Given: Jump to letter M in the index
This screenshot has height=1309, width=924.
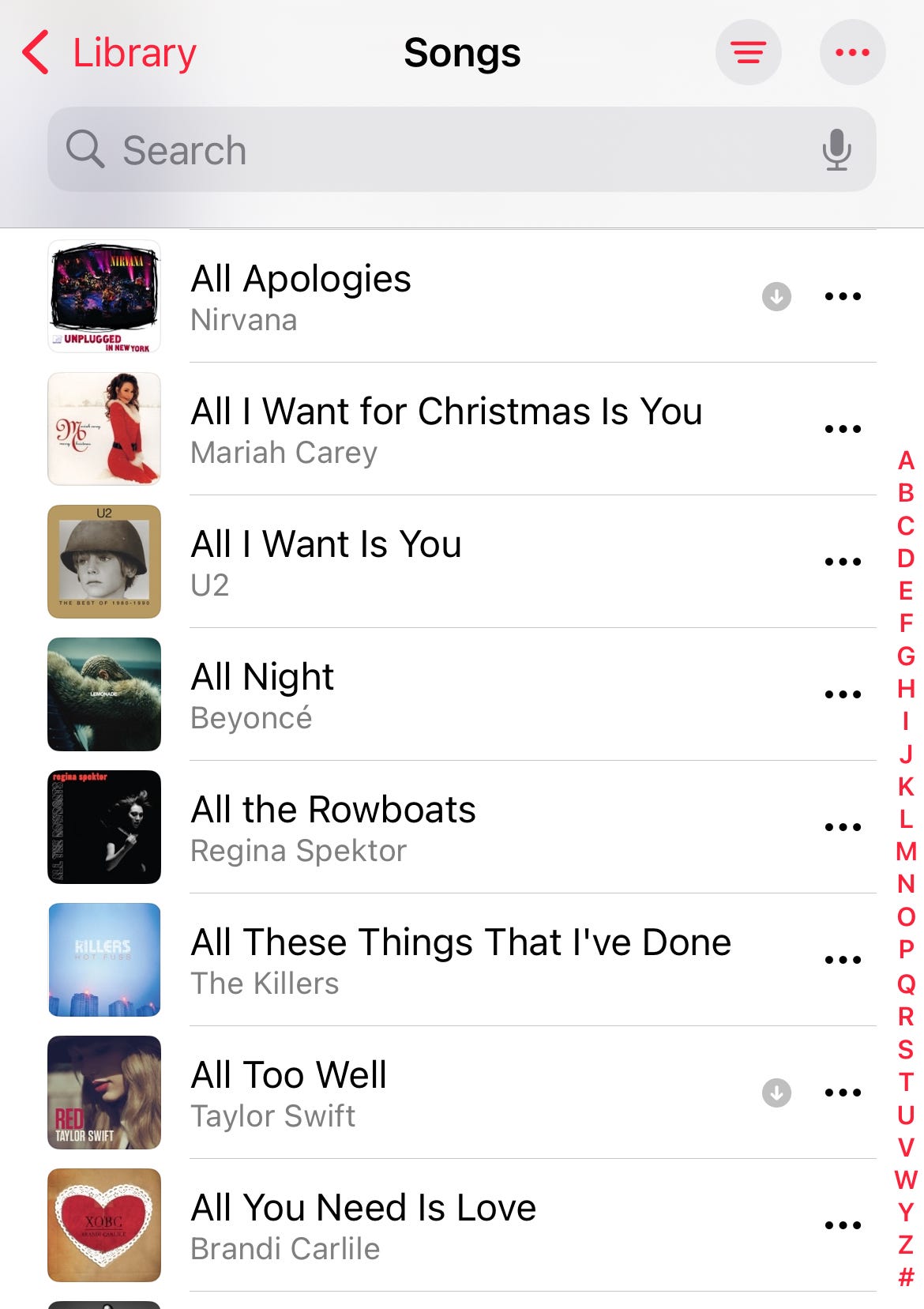Looking at the screenshot, I should pyautogui.click(x=906, y=851).
